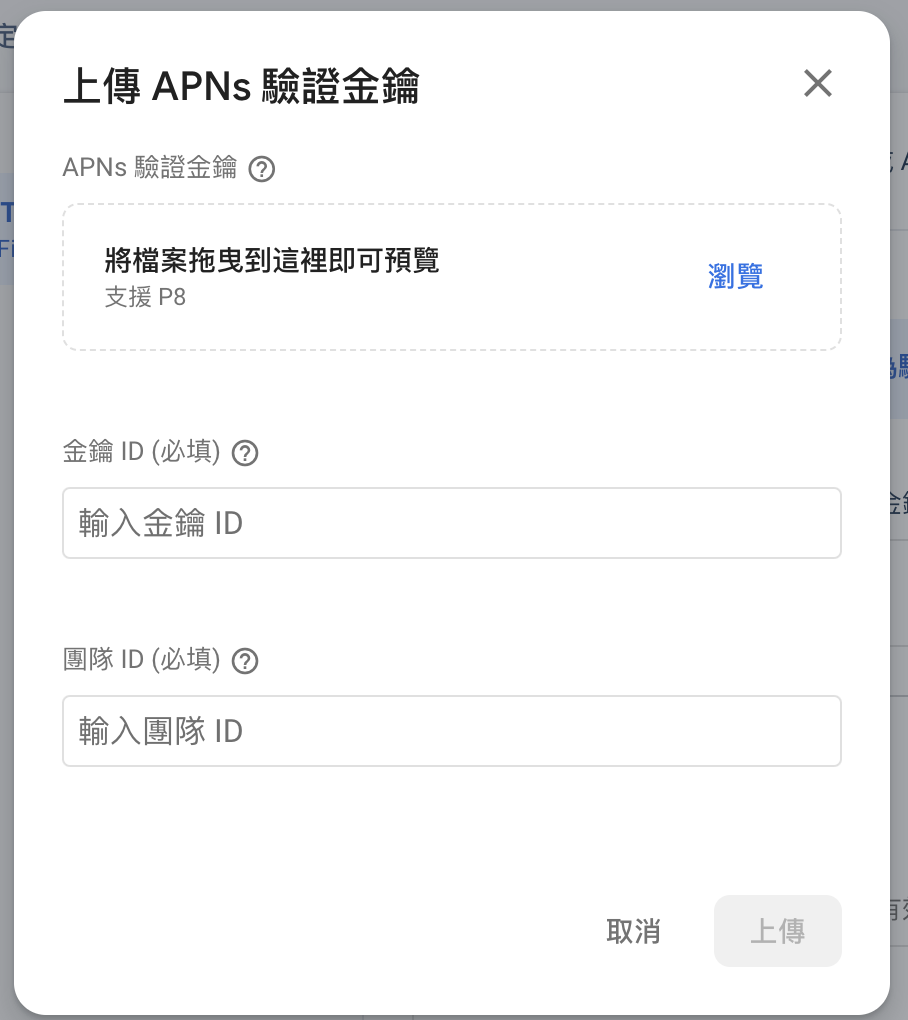This screenshot has height=1020, width=908.
Task: Focus the 輸入金鑰 ID field
Action: click(x=451, y=523)
